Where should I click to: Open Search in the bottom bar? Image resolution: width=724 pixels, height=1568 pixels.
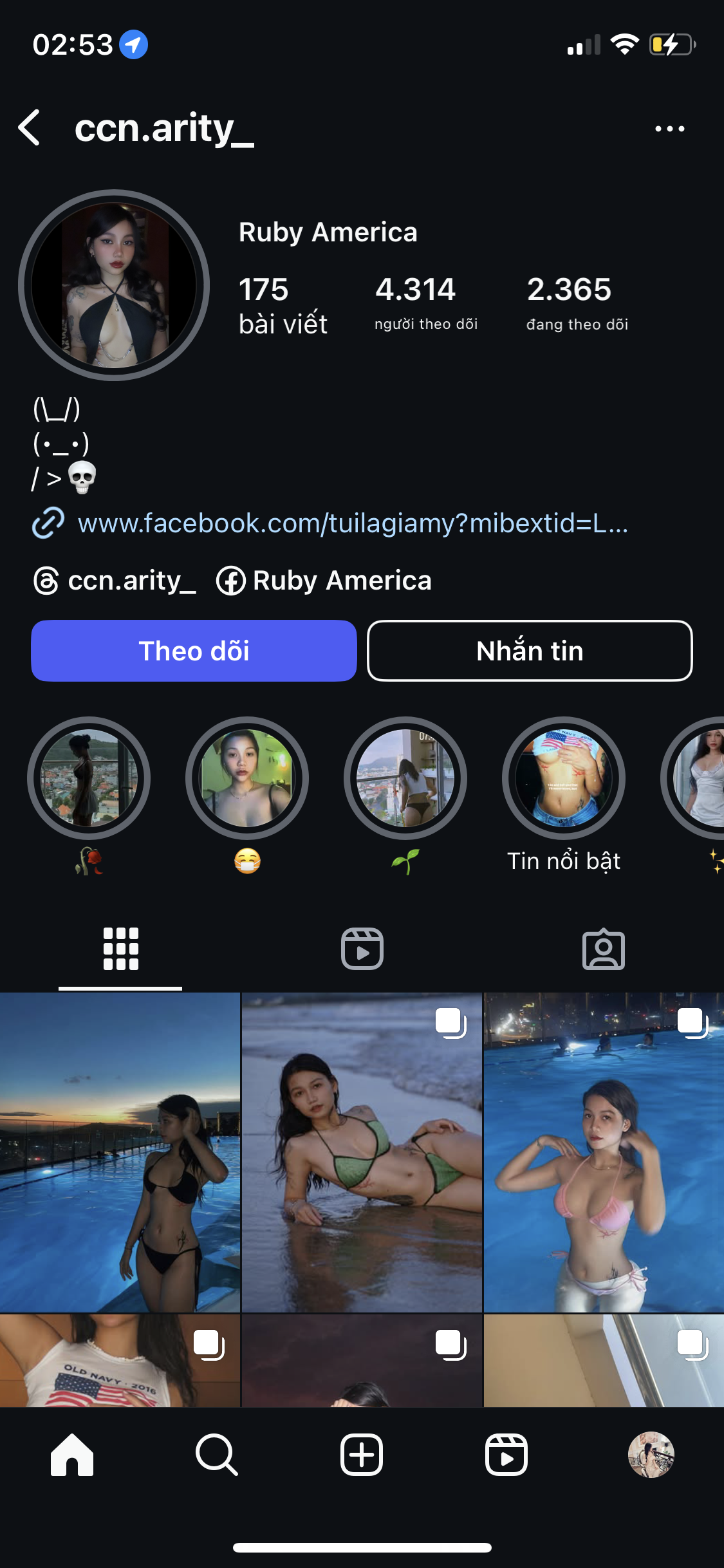click(x=217, y=1455)
